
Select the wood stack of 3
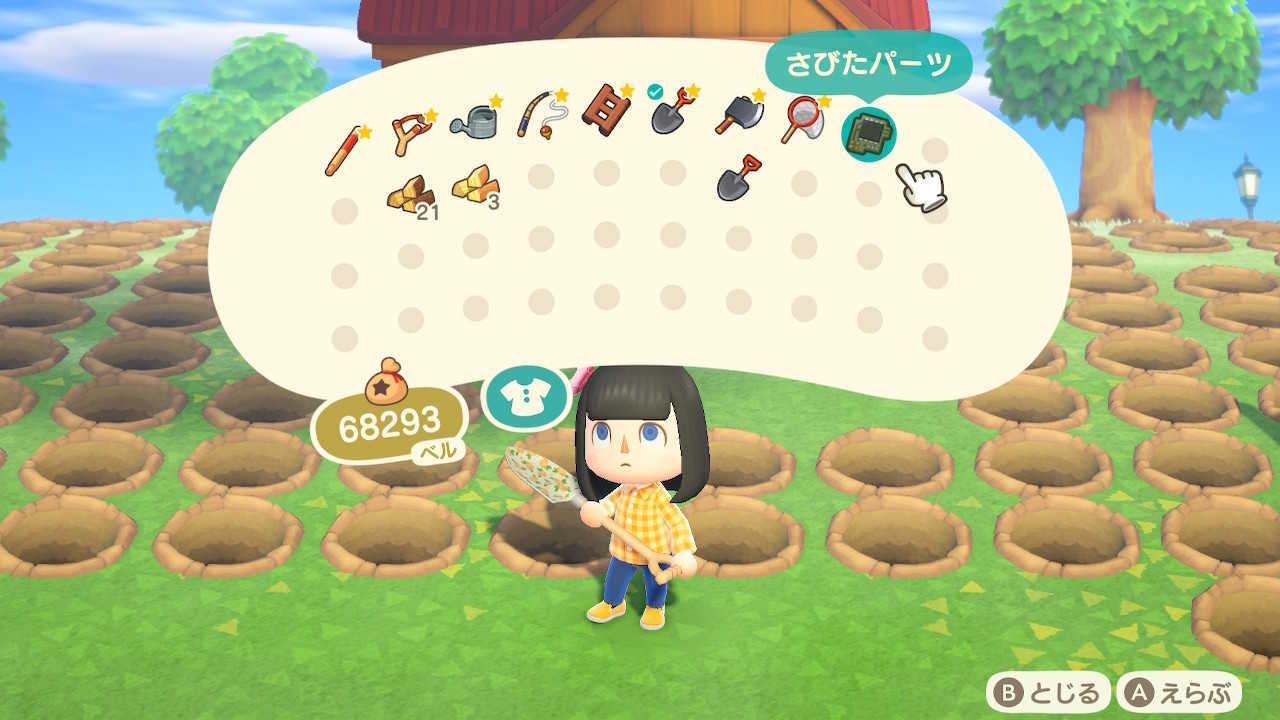pos(474,184)
